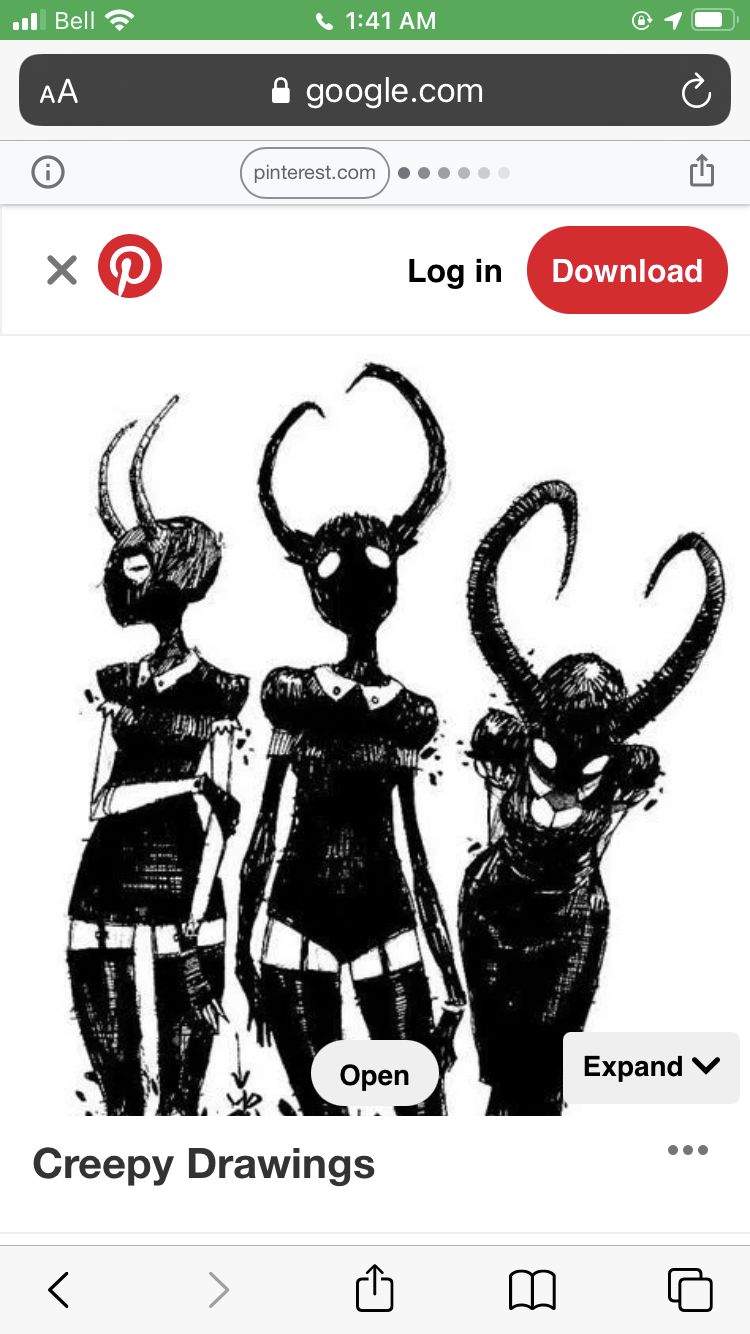Tap the red Download button

tap(627, 271)
